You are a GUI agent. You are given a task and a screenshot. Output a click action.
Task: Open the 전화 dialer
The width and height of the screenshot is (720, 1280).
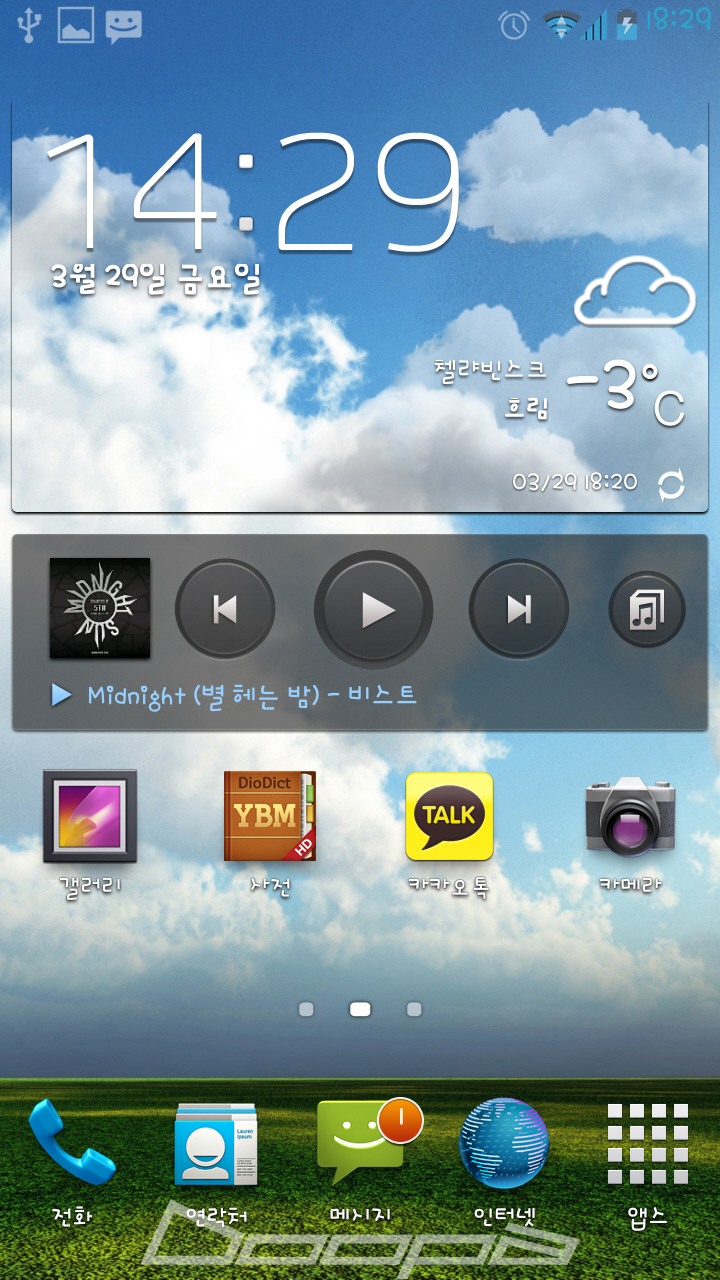coord(71,1145)
